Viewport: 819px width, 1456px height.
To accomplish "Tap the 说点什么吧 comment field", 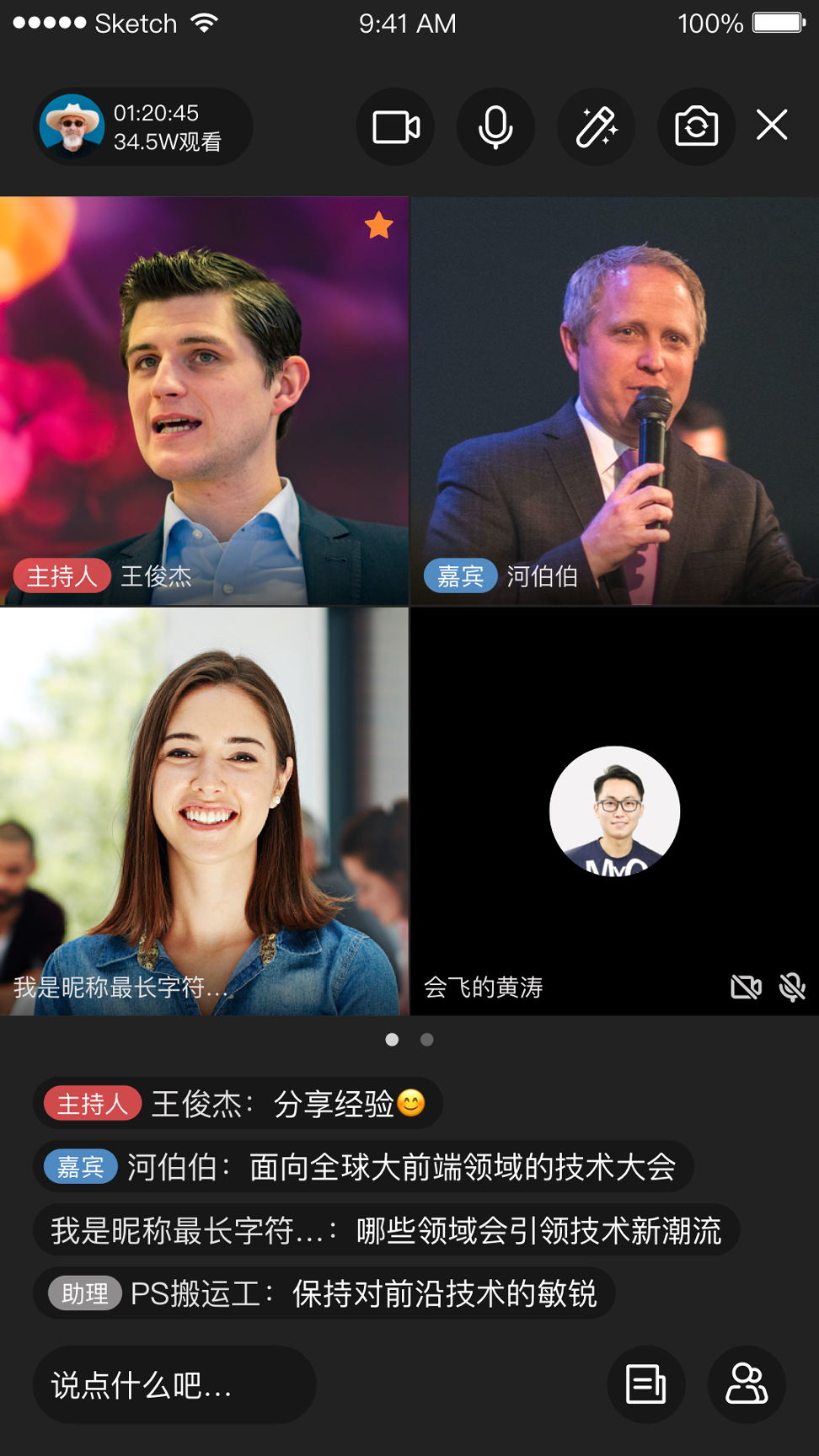I will pos(174,1385).
